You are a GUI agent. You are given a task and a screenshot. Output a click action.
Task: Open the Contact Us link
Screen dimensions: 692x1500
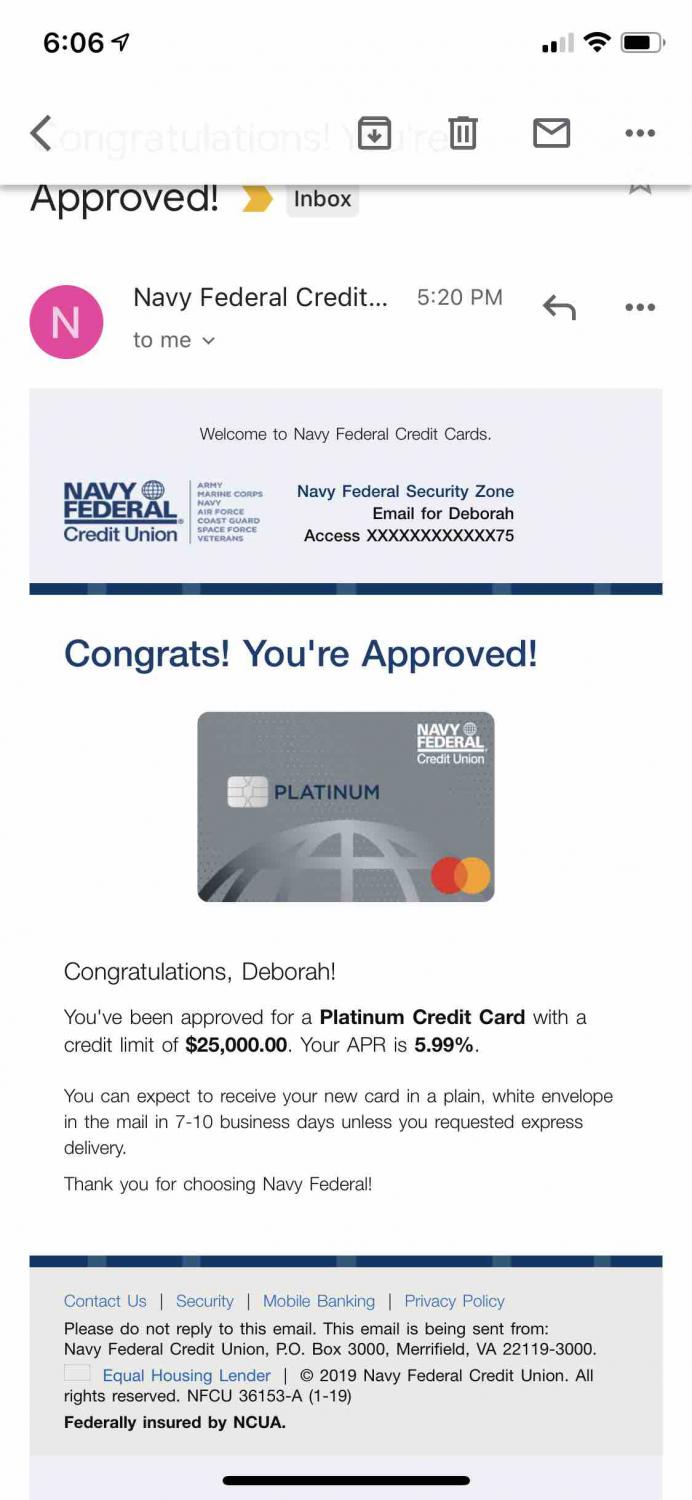105,1301
